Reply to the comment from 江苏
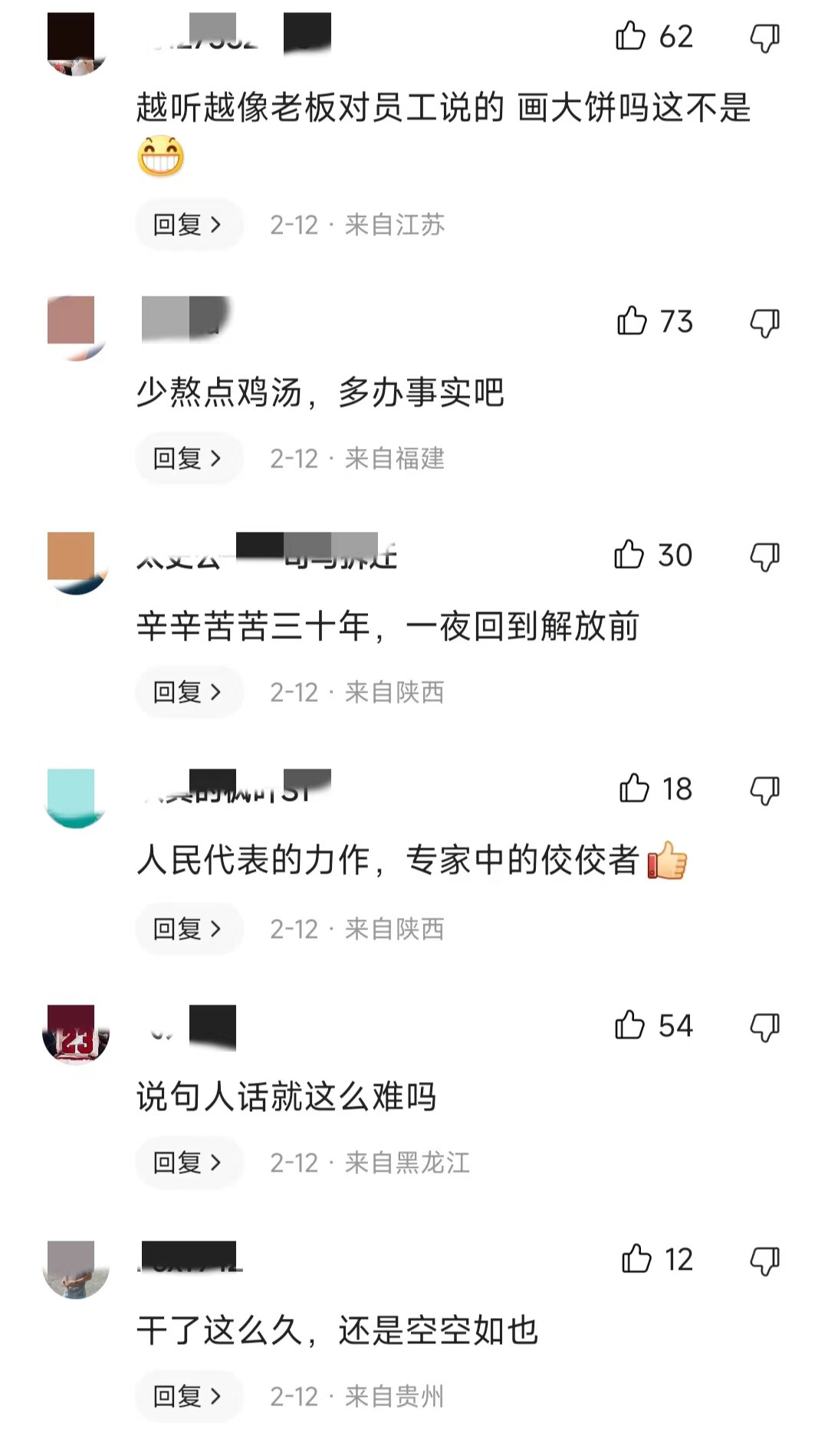Screen dimensions: 828x1456 tap(188, 225)
